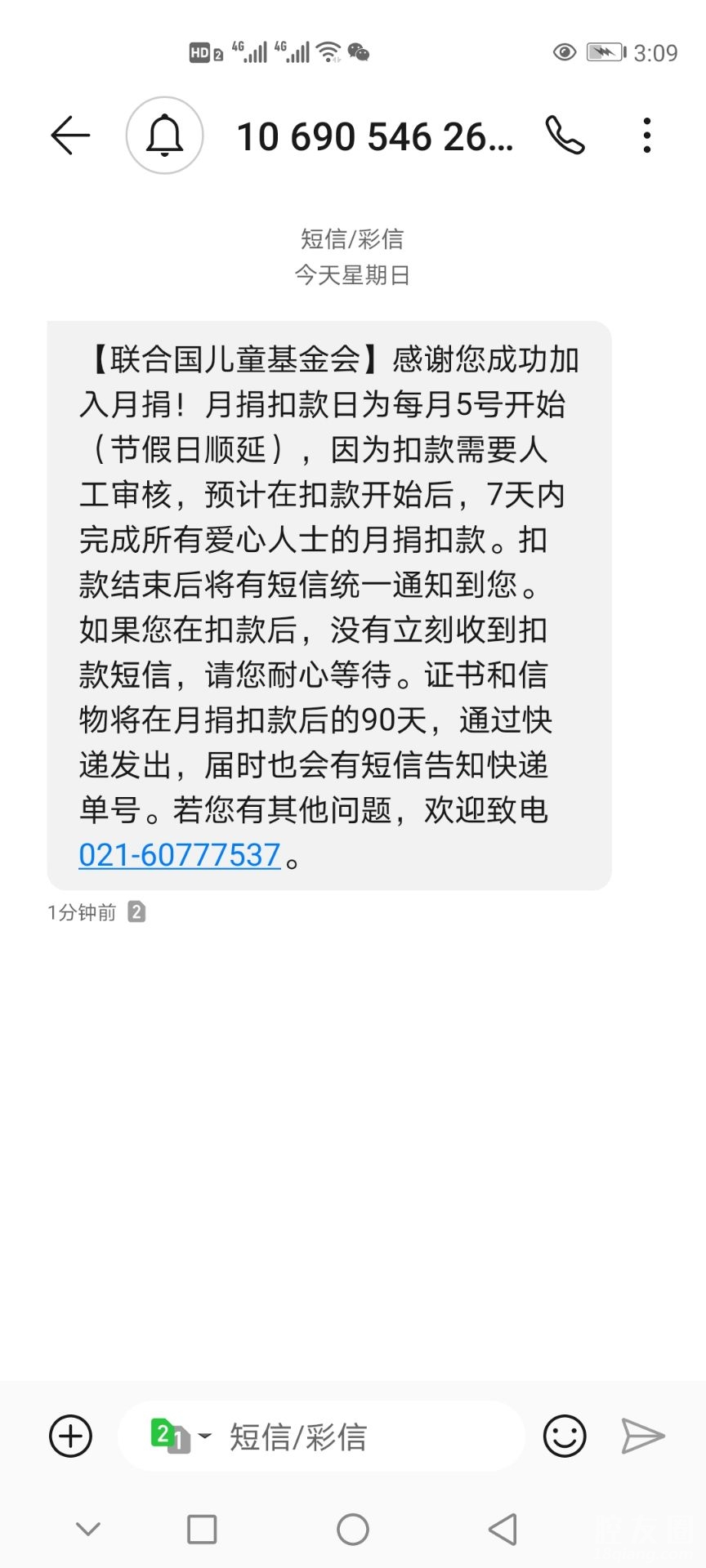Switch the SIM card for sending

tap(180, 1436)
